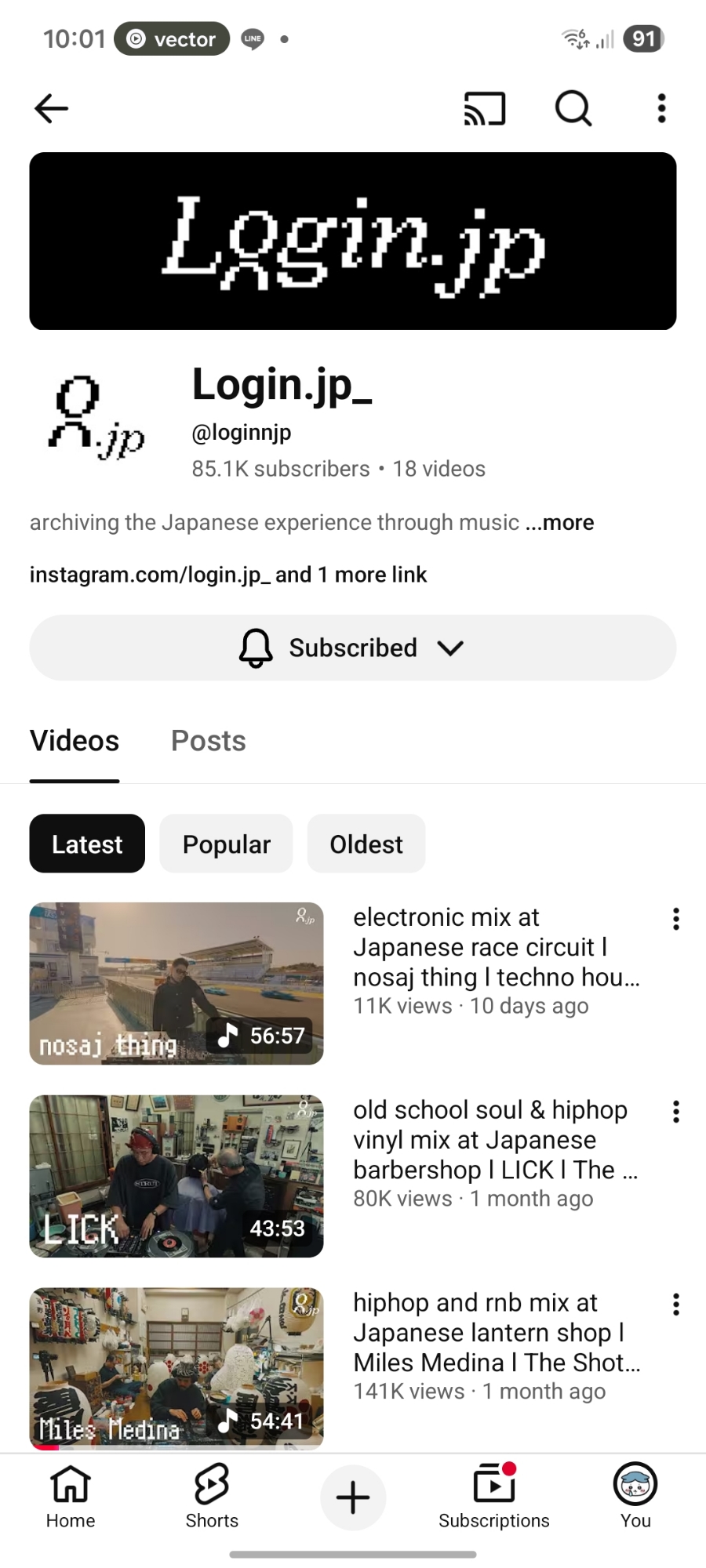Open options for the LICK barbershop video
The image size is (706, 1568).
675,1112
